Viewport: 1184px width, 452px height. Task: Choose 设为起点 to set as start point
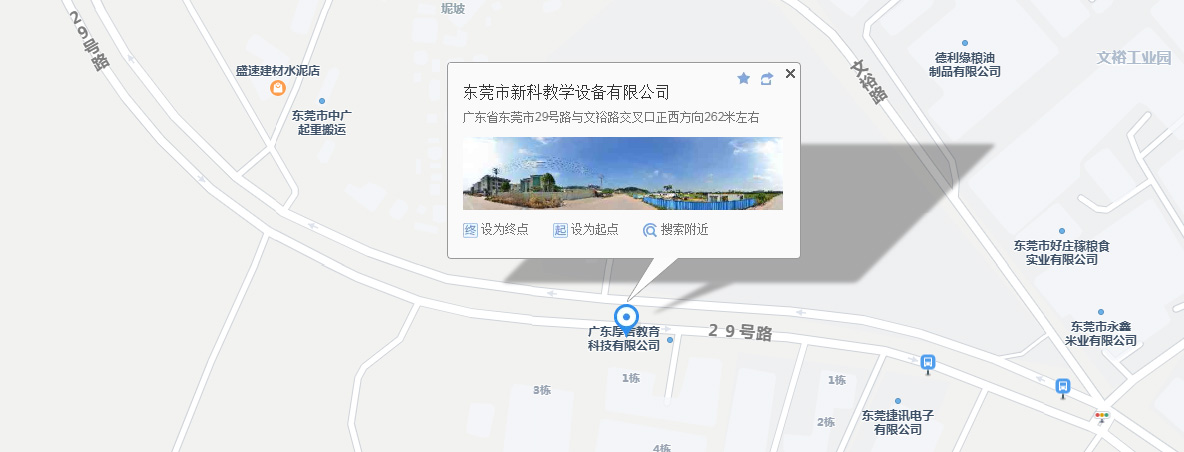[586, 230]
